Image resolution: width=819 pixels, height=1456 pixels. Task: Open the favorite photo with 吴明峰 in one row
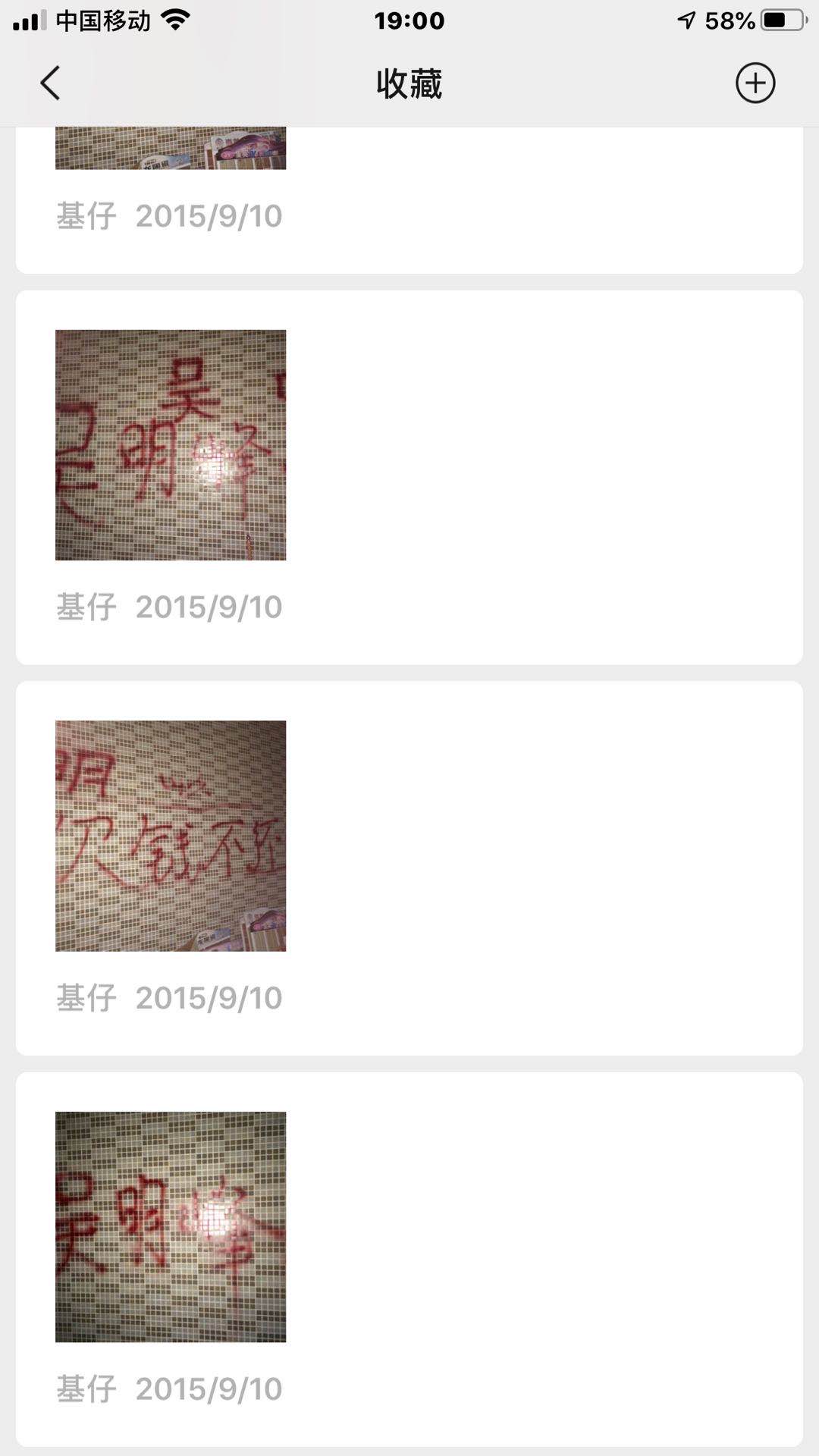coord(171,1227)
